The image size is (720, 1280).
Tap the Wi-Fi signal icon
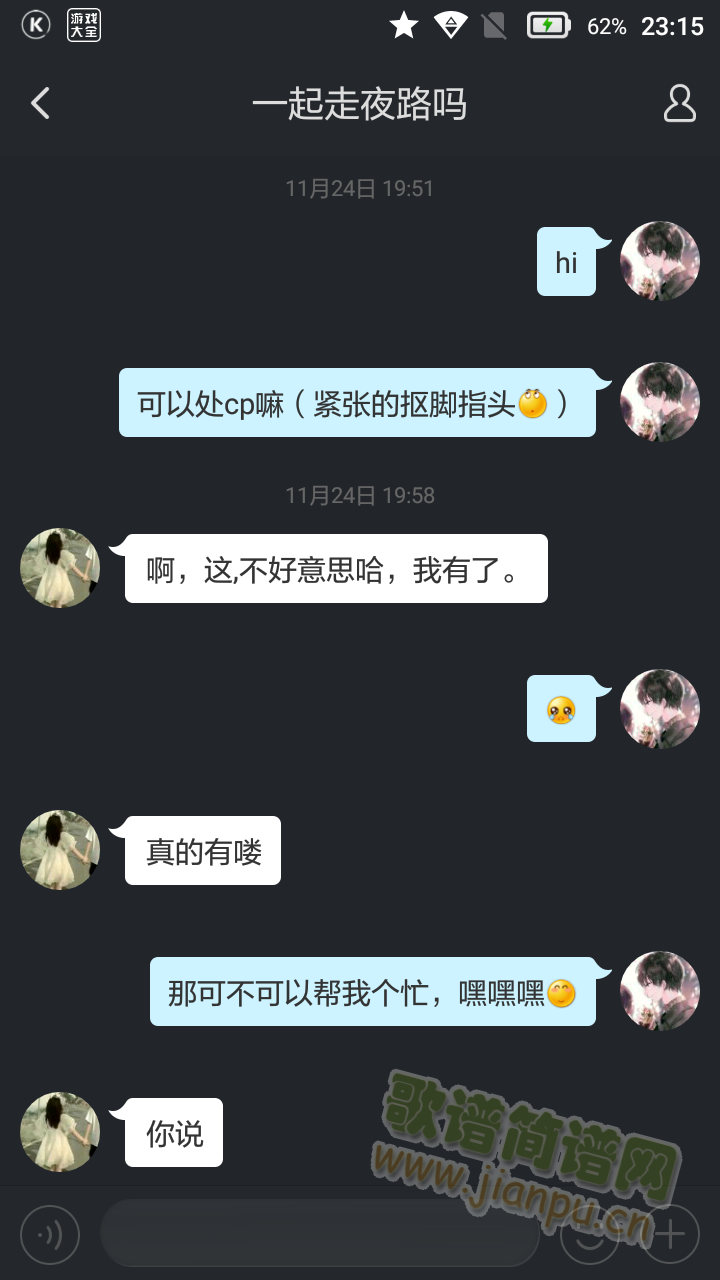pos(450,25)
